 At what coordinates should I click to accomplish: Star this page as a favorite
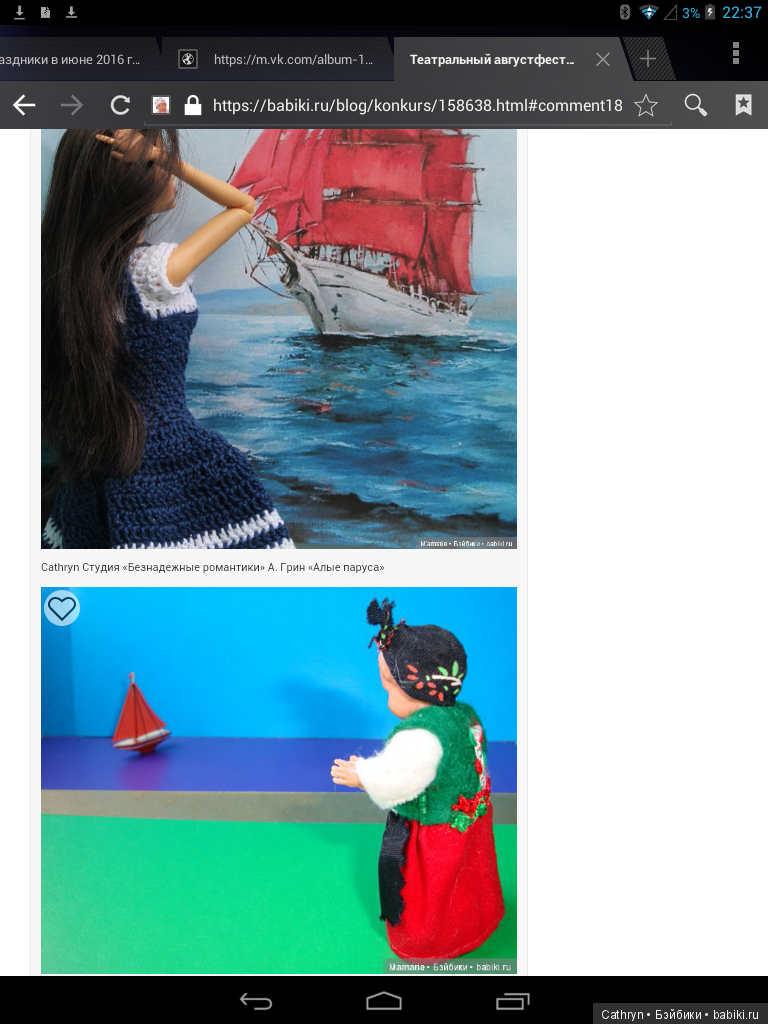[x=646, y=105]
